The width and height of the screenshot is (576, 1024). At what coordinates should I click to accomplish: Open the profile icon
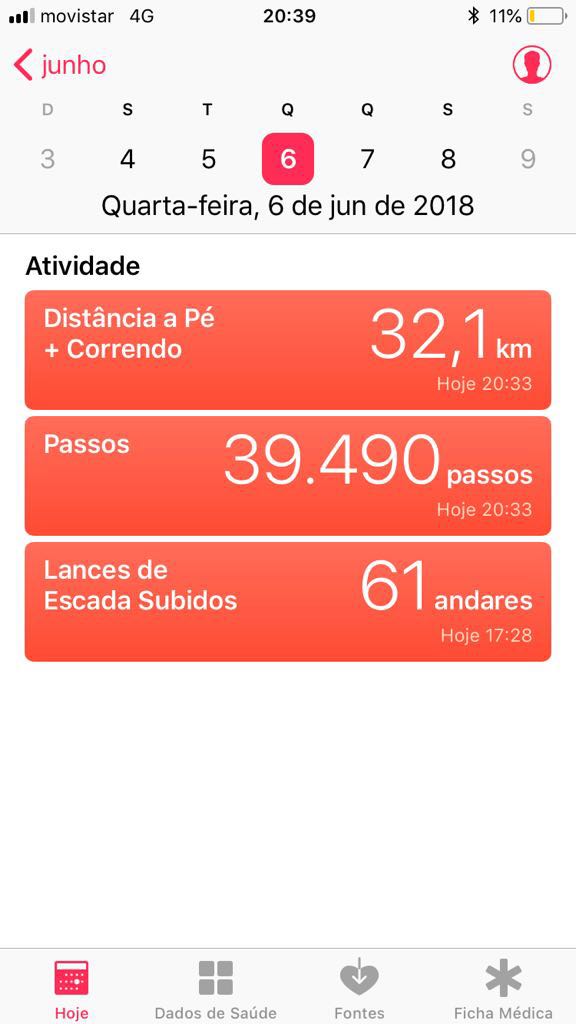point(532,65)
